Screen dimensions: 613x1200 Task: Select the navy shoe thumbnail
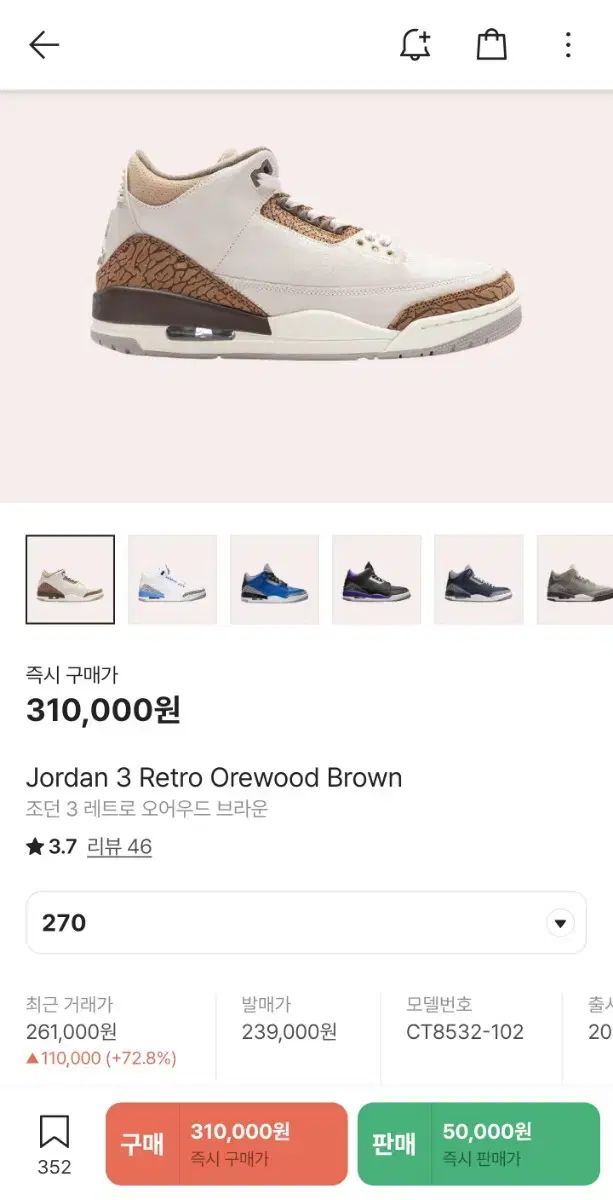pos(478,580)
